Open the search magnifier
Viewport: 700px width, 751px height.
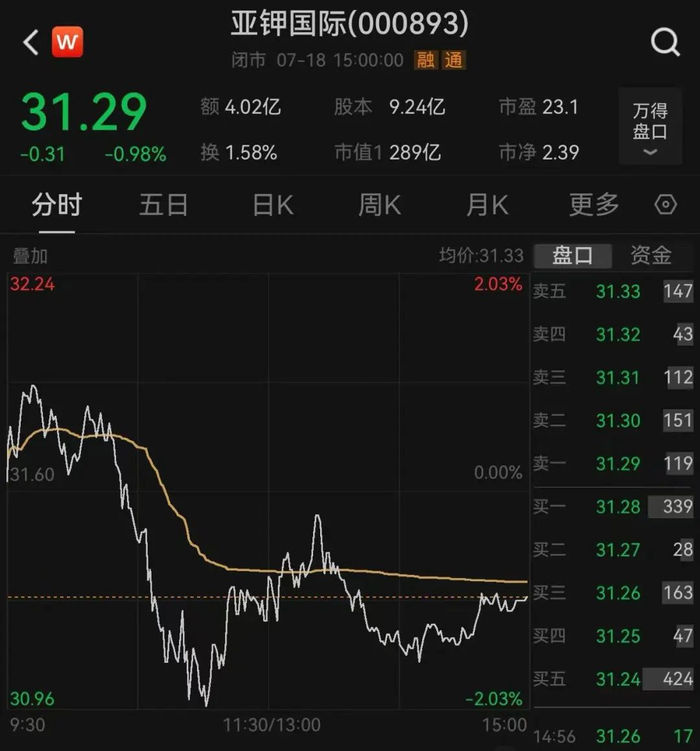(x=665, y=42)
